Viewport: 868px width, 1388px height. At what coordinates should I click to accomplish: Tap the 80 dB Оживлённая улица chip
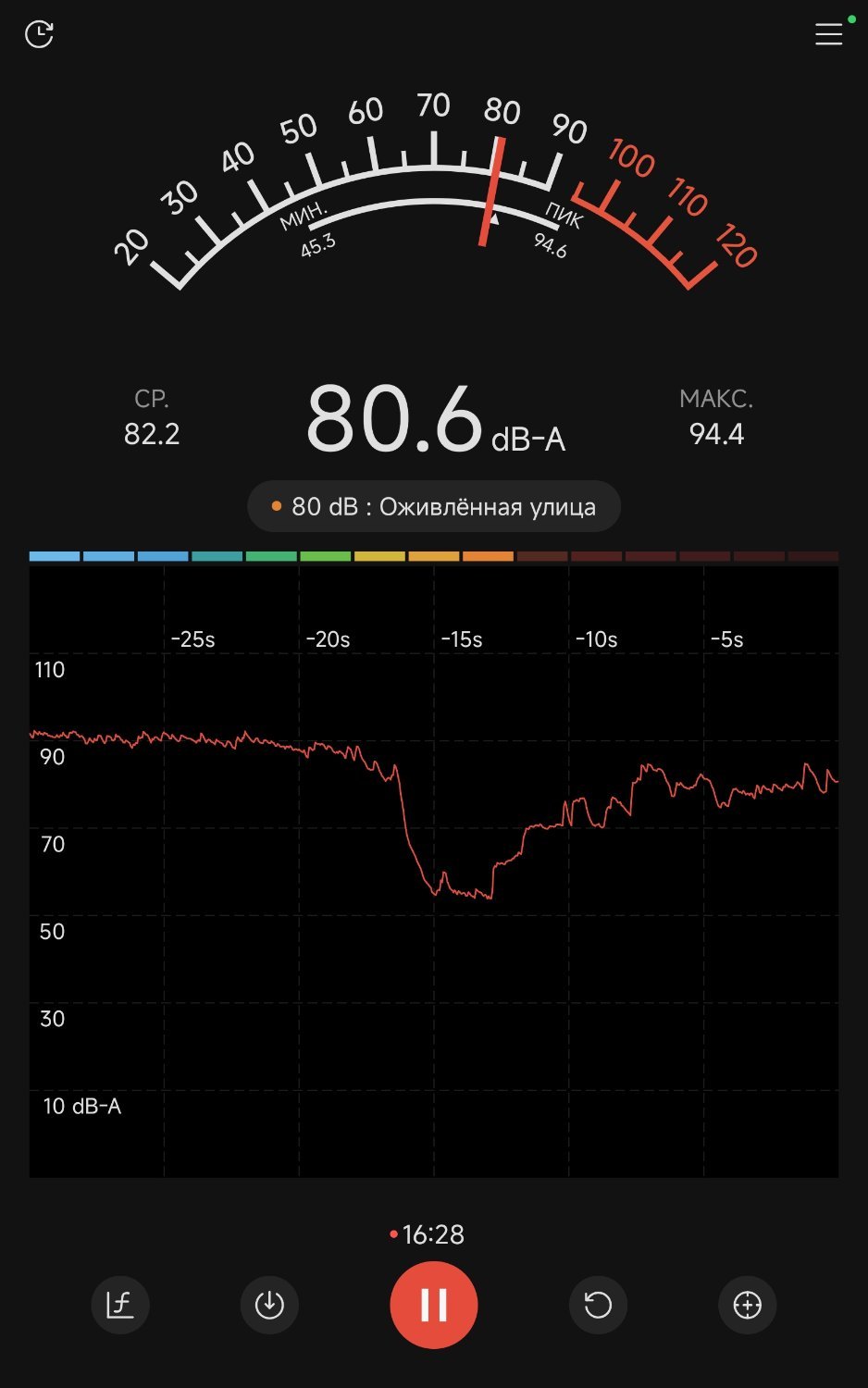pyautogui.click(x=434, y=506)
